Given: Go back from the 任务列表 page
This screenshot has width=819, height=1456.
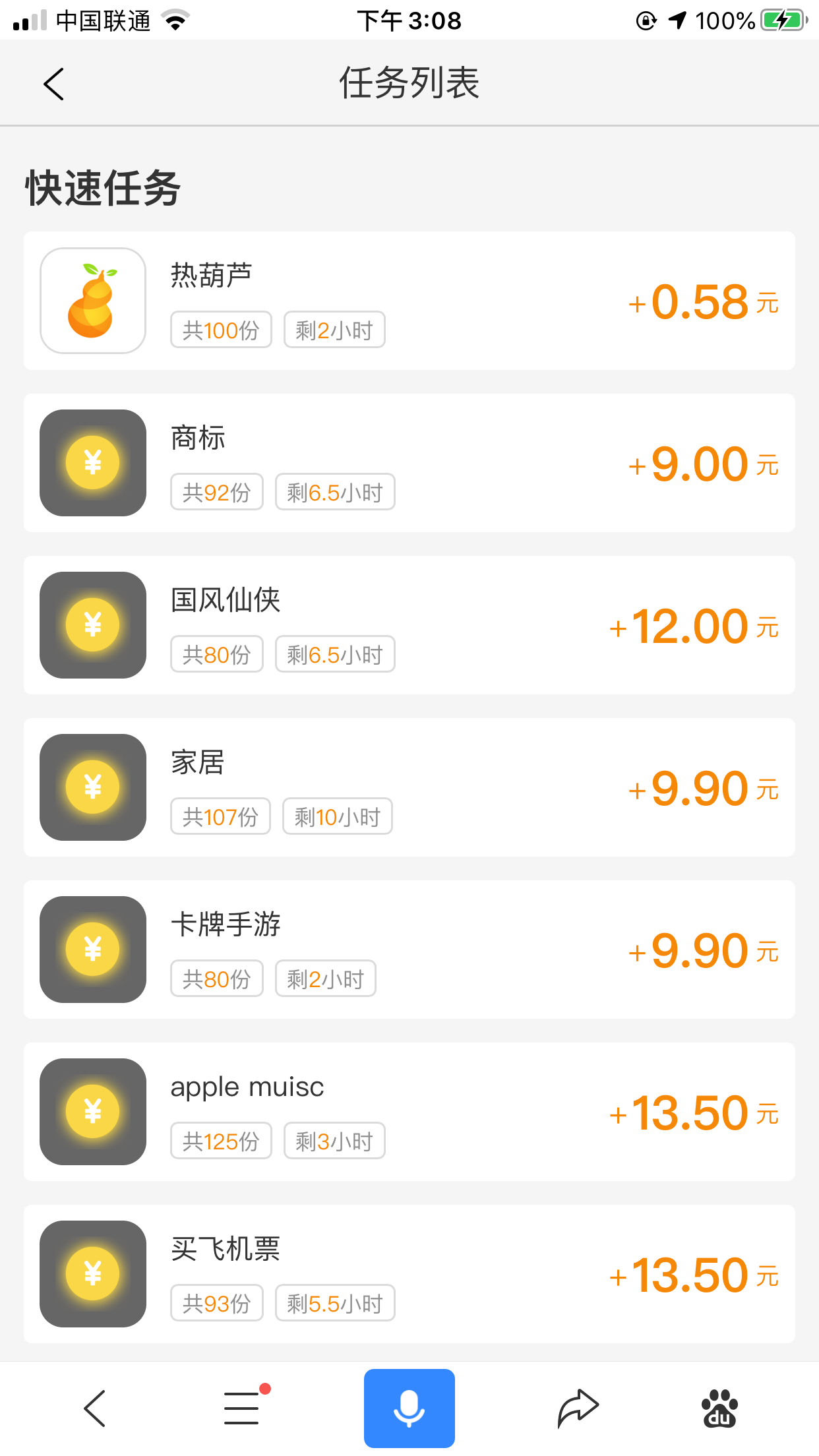Looking at the screenshot, I should click(54, 84).
